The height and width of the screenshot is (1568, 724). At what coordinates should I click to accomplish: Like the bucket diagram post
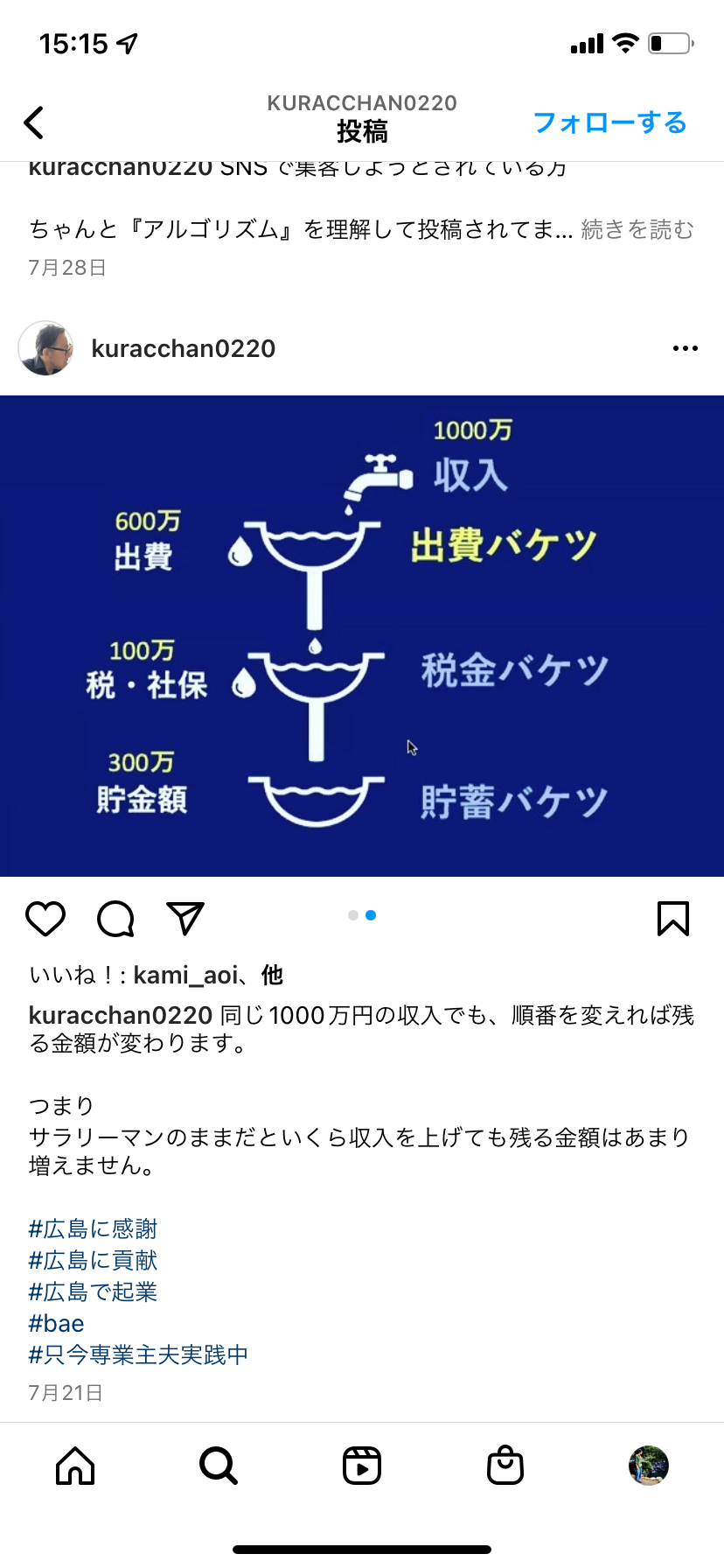click(45, 919)
